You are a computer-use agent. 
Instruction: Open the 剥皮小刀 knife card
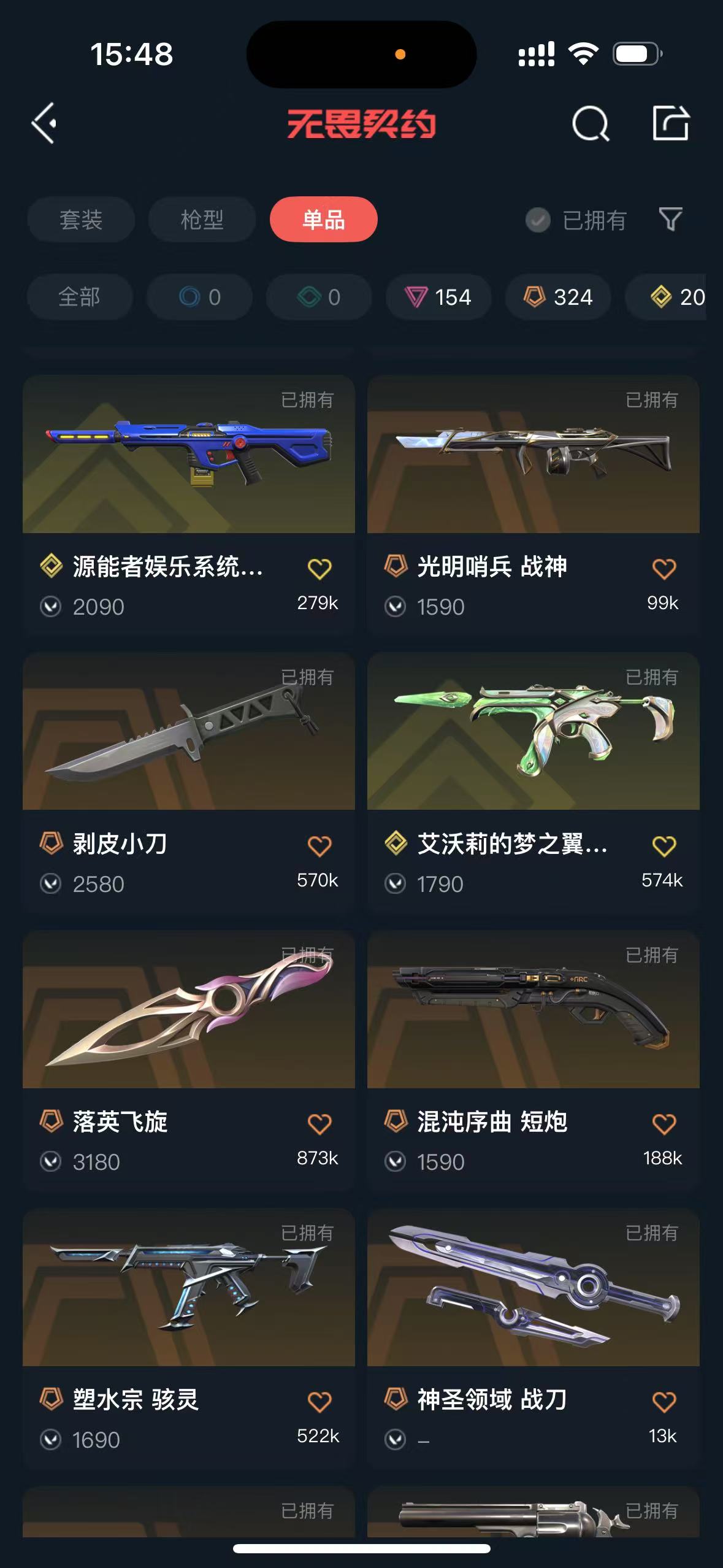click(189, 783)
